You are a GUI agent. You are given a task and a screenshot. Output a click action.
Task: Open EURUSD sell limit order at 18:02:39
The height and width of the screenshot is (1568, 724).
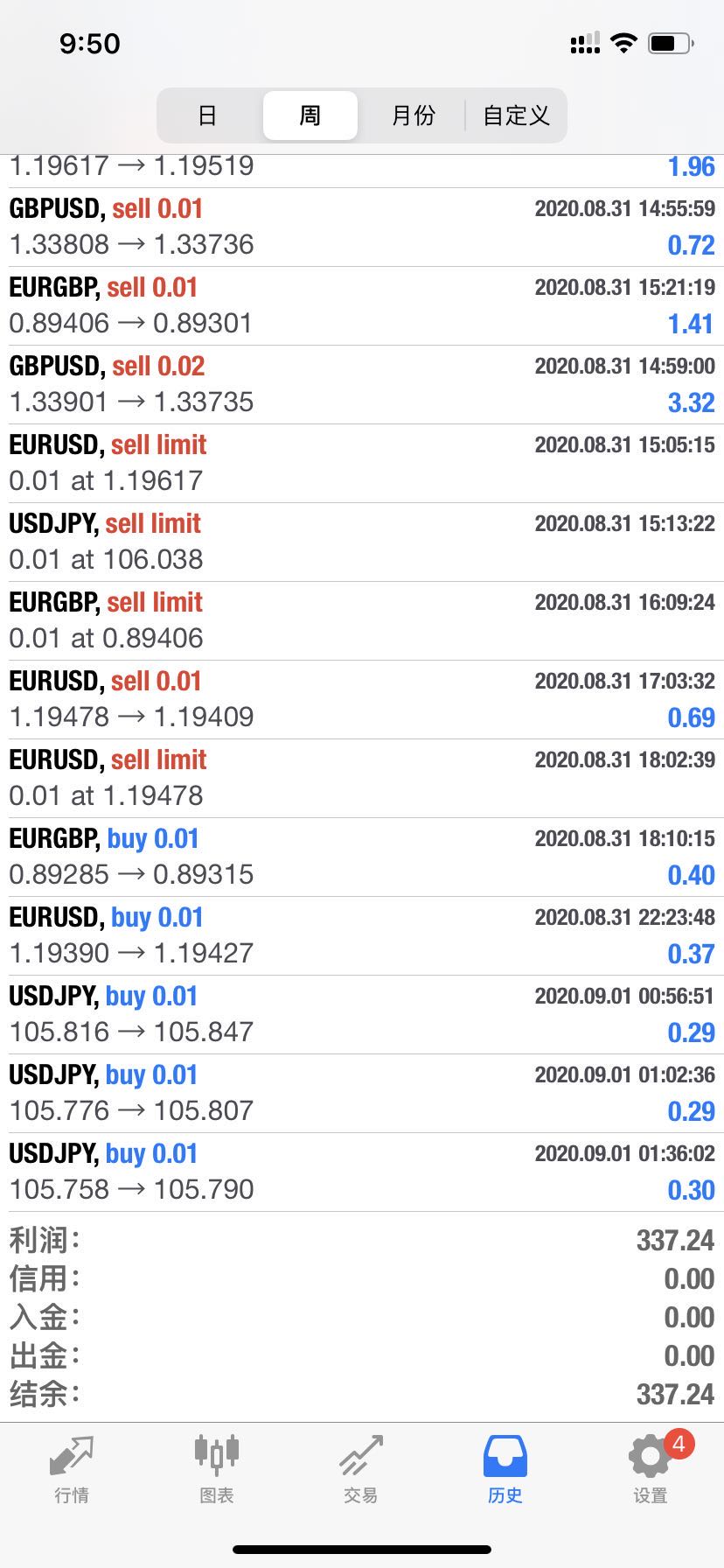(362, 778)
